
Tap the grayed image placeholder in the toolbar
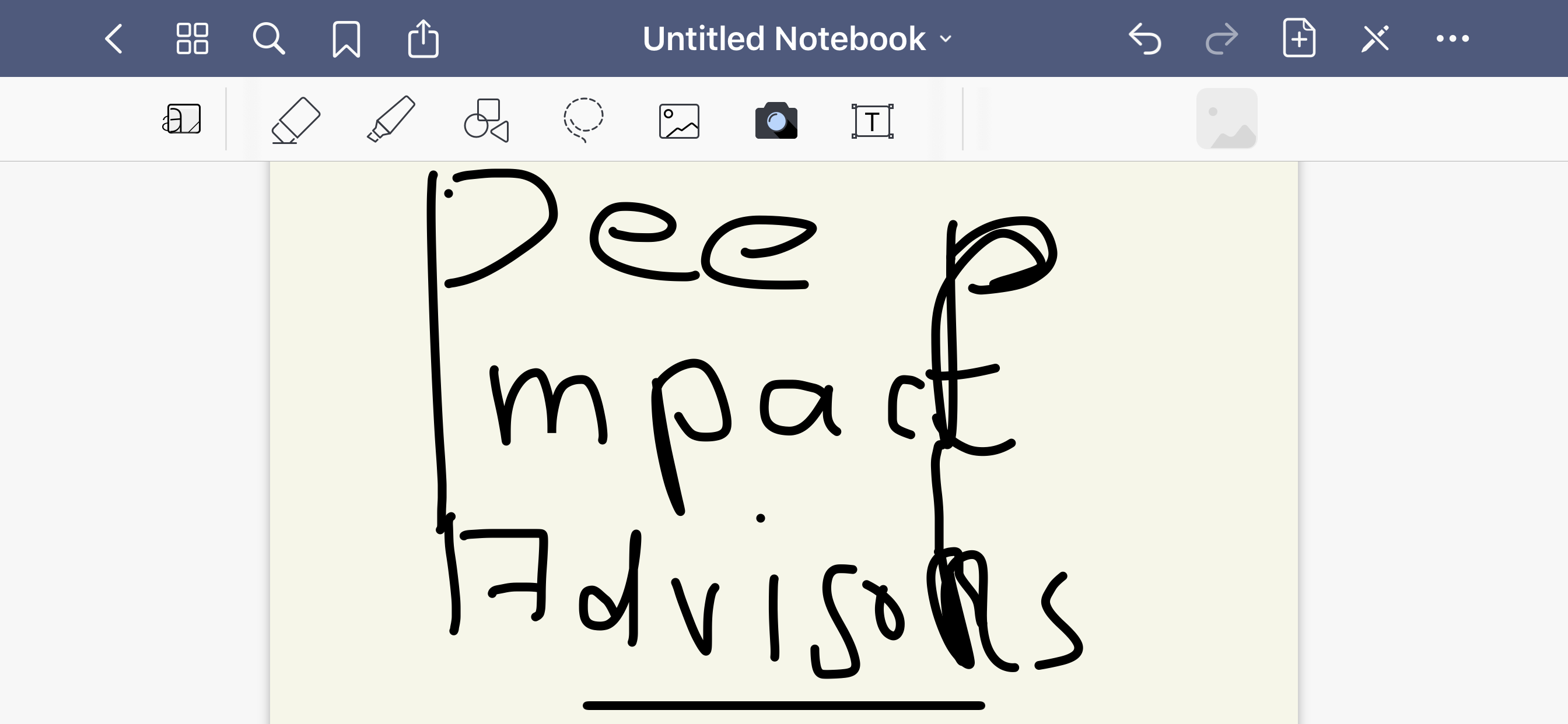1227,120
